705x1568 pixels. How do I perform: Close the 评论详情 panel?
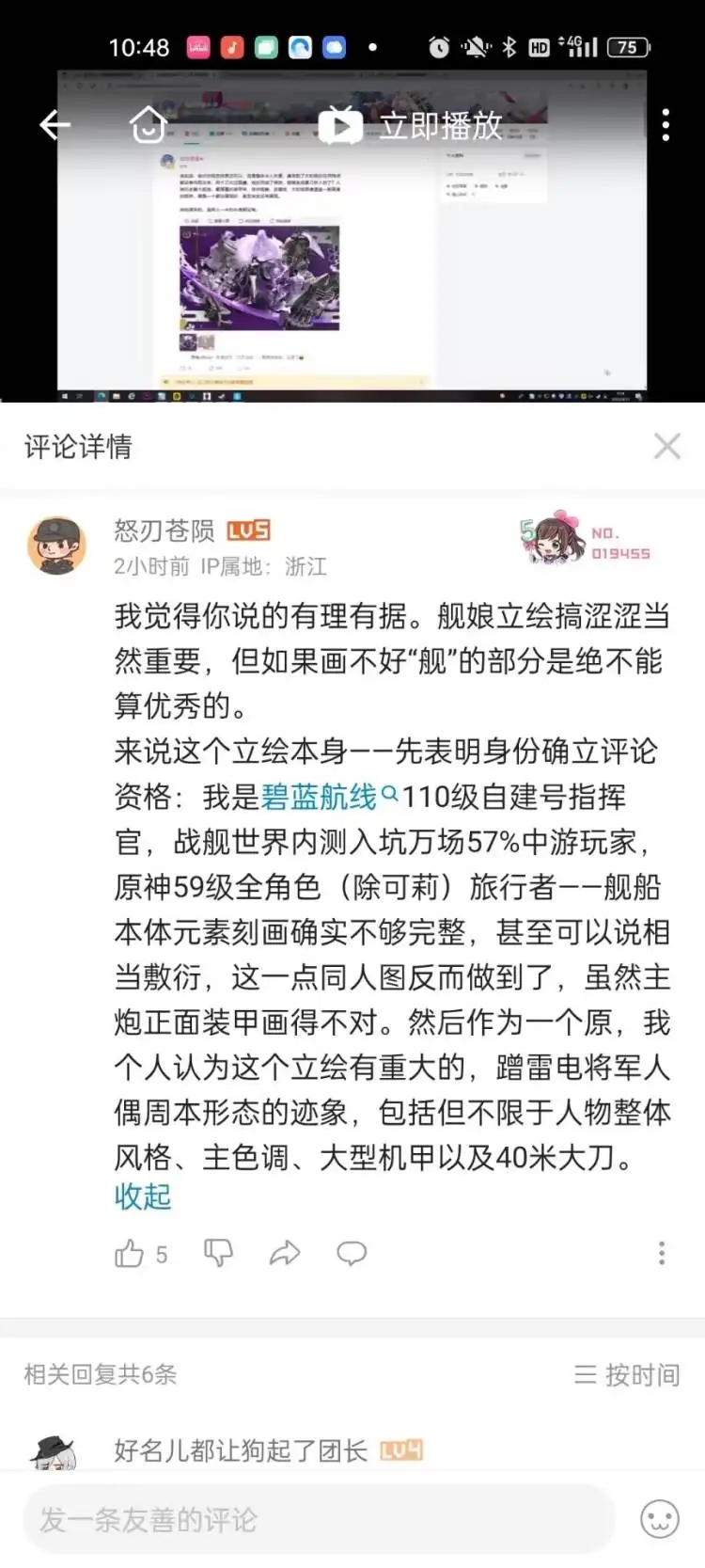click(666, 446)
